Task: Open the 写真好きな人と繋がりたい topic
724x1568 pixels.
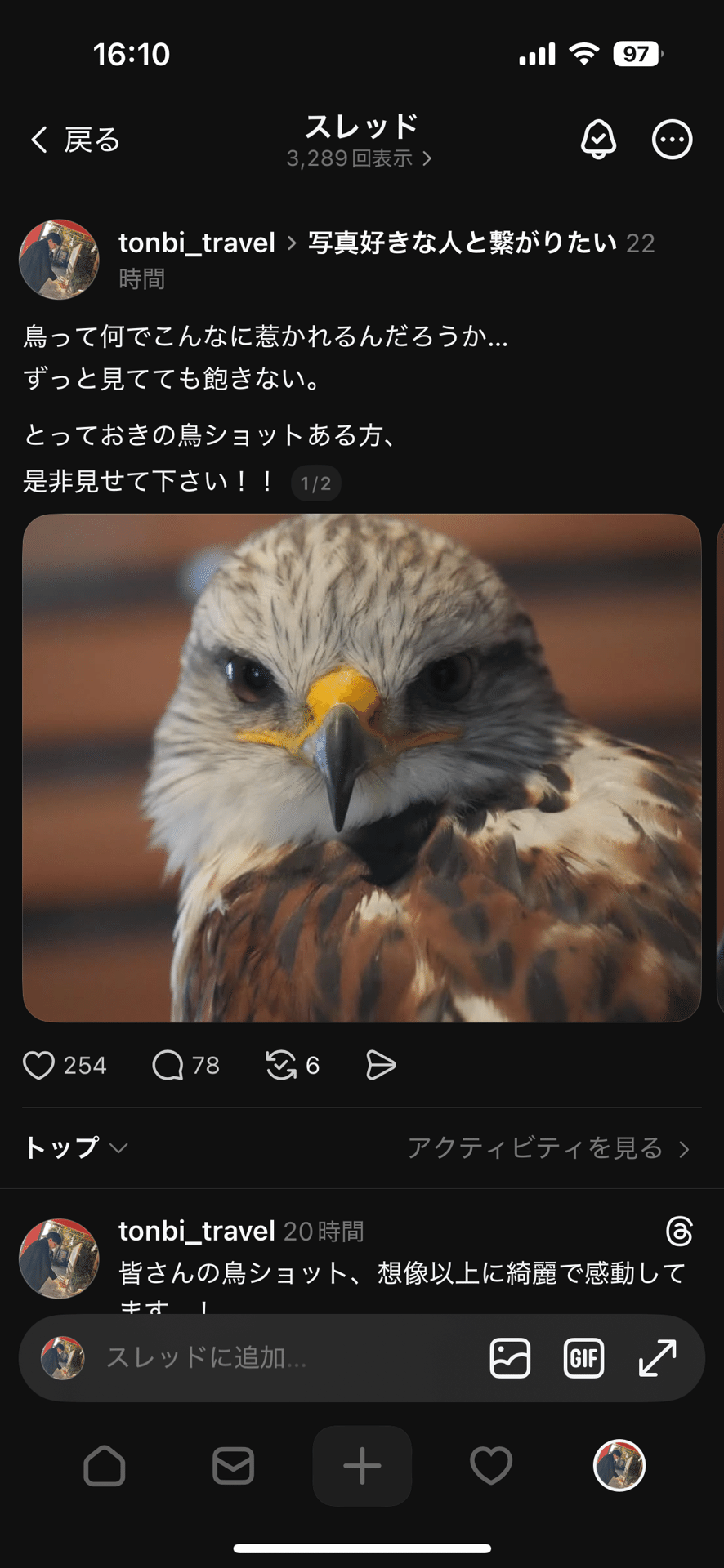Action: pos(462,243)
